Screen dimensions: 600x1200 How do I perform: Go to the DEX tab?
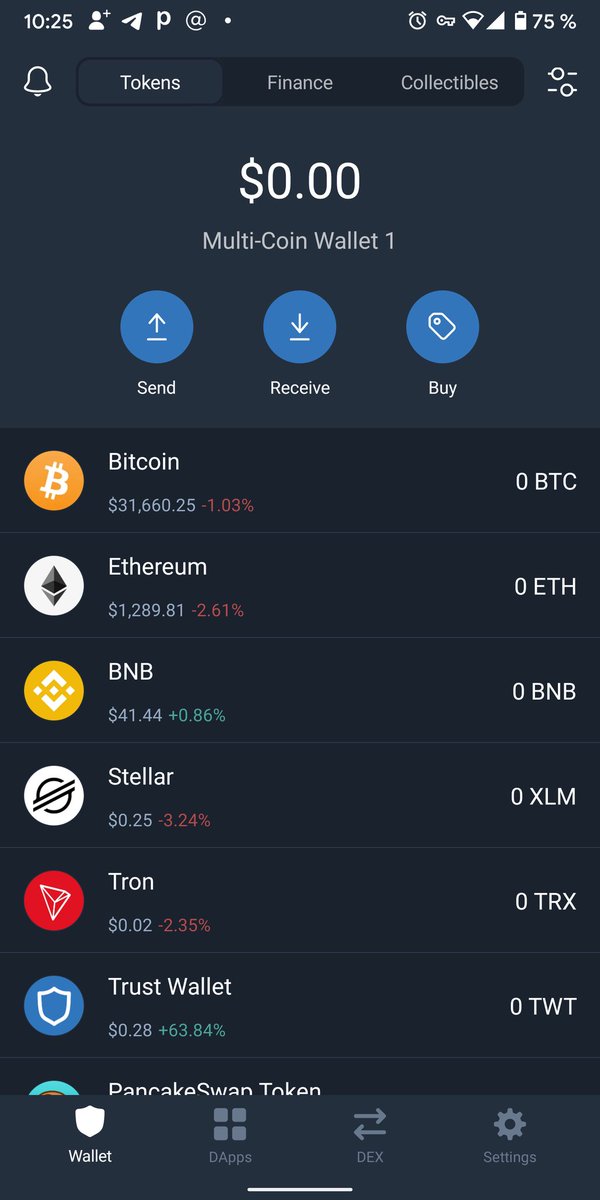pyautogui.click(x=370, y=1135)
